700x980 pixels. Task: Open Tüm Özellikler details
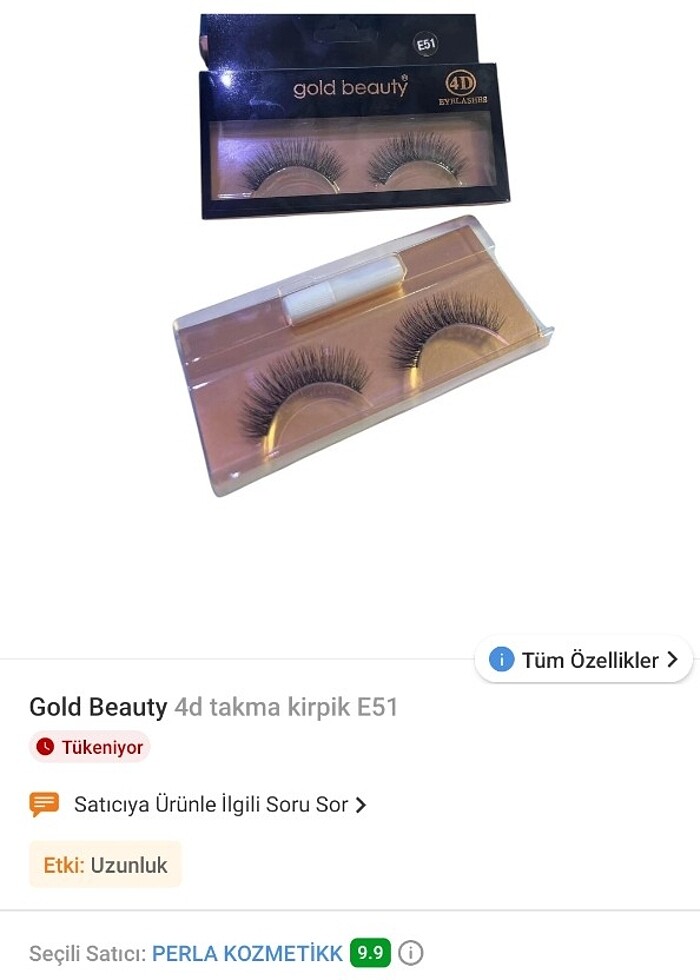click(x=584, y=660)
